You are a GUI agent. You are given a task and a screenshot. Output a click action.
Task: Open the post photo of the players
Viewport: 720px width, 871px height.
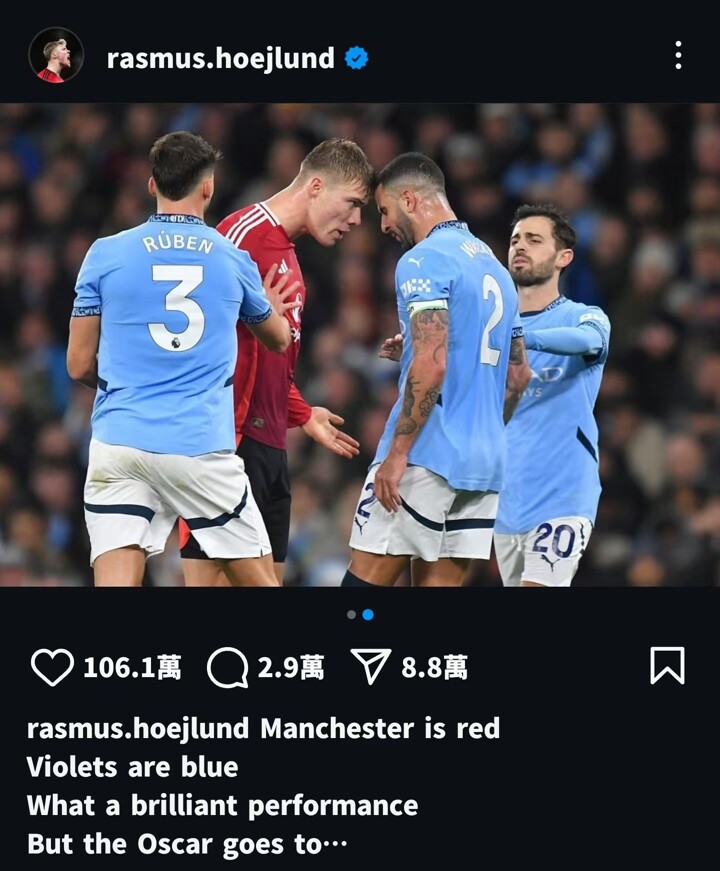(x=360, y=345)
